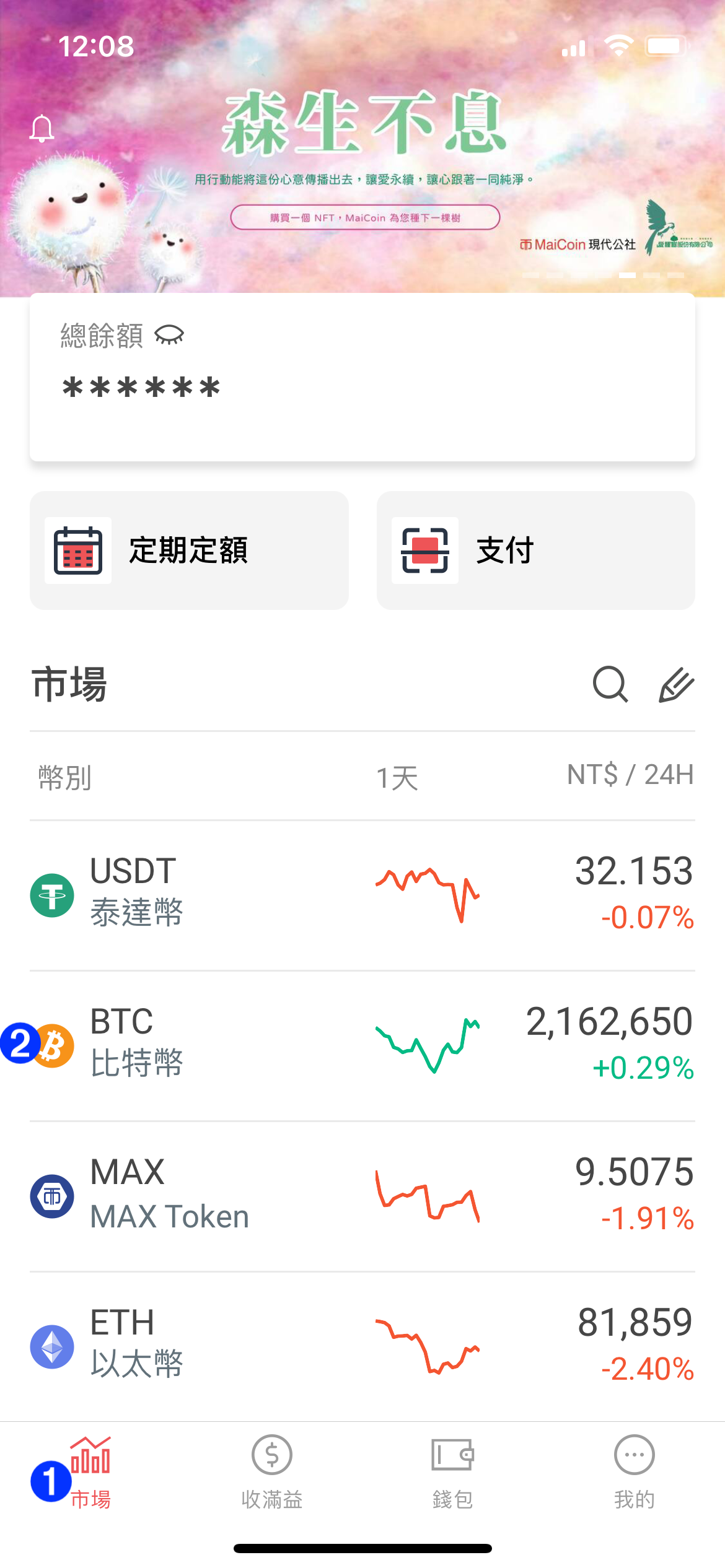Switch to the 我的 tab
725x1568 pixels.
click(634, 1472)
